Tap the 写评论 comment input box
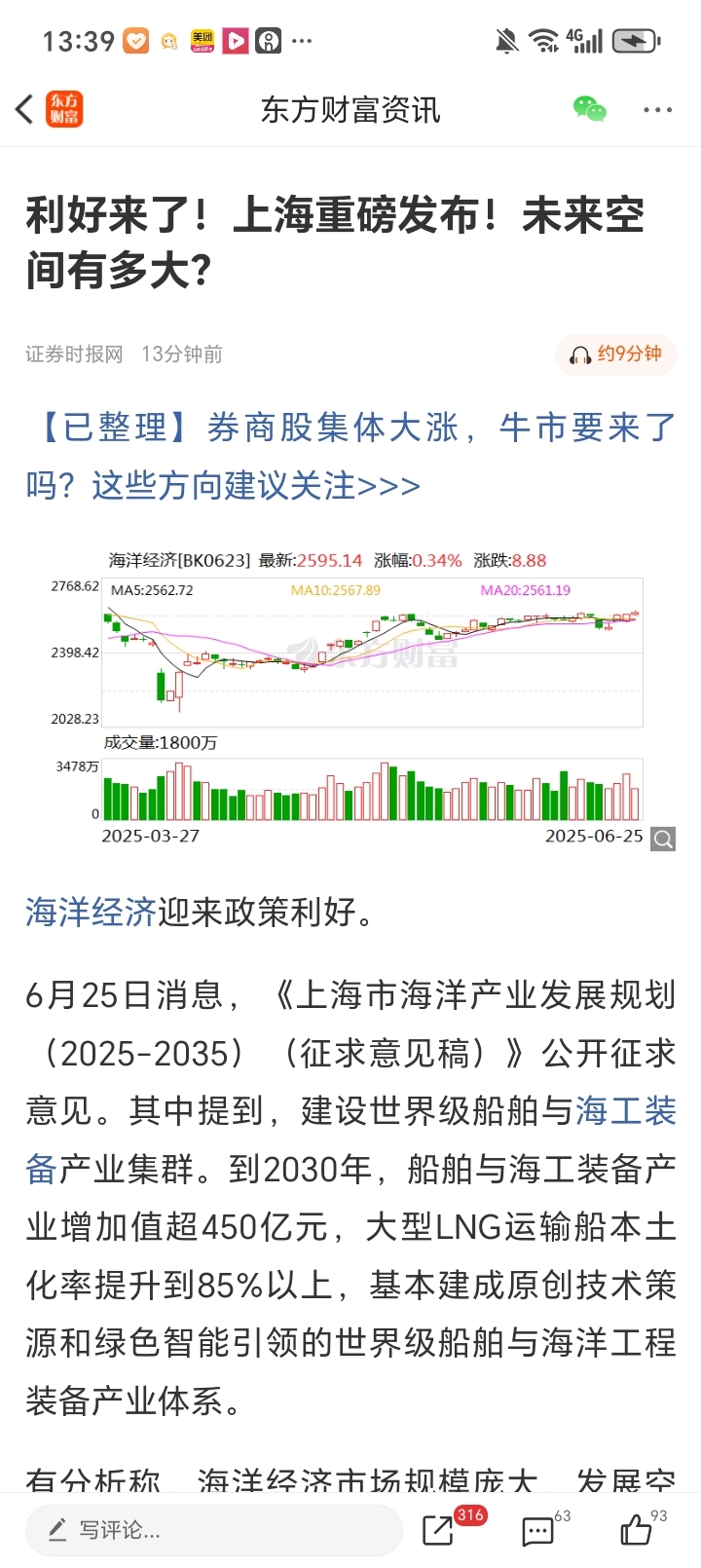 click(x=214, y=1530)
